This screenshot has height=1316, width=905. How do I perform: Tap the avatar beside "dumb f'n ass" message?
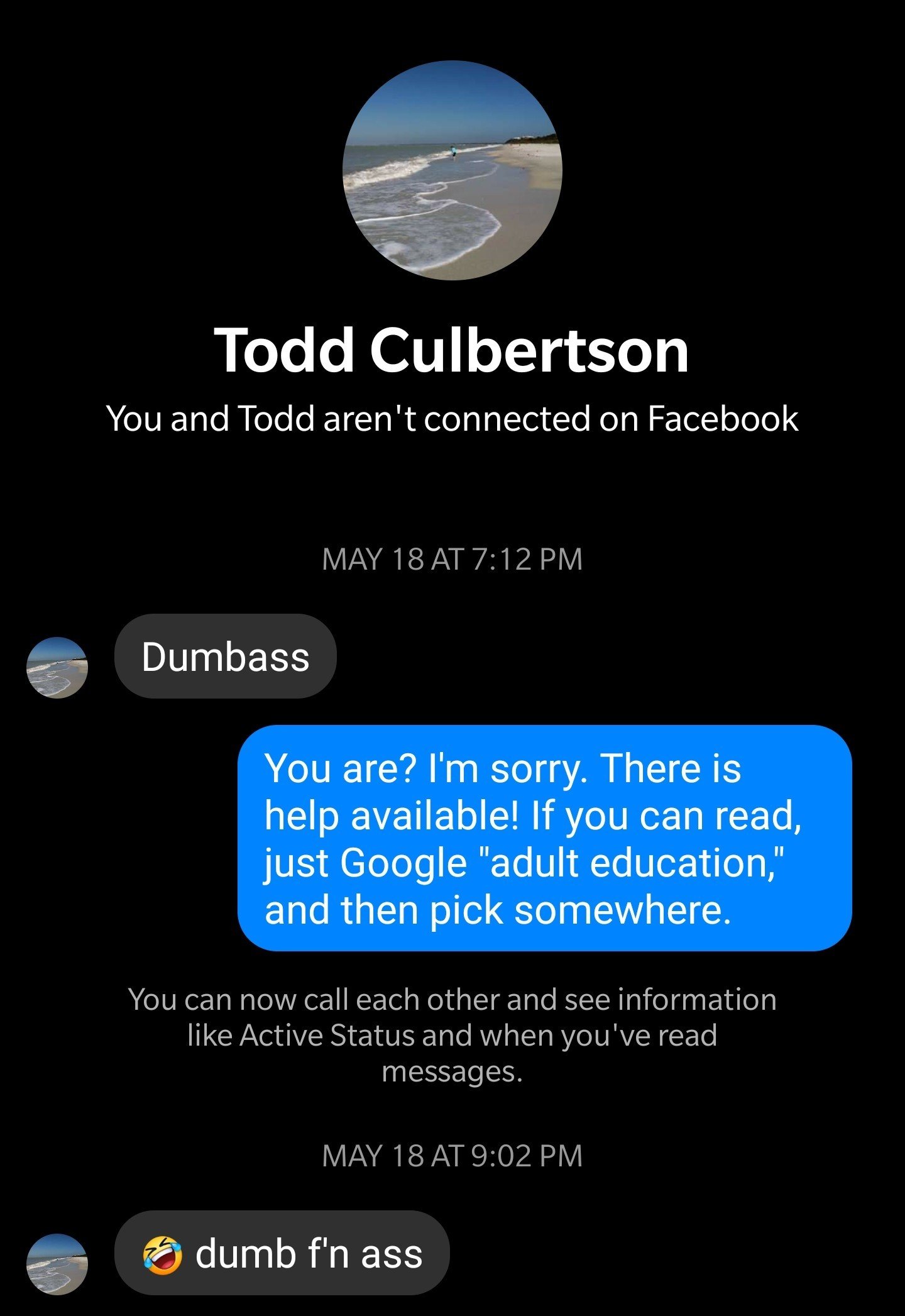[57, 1264]
